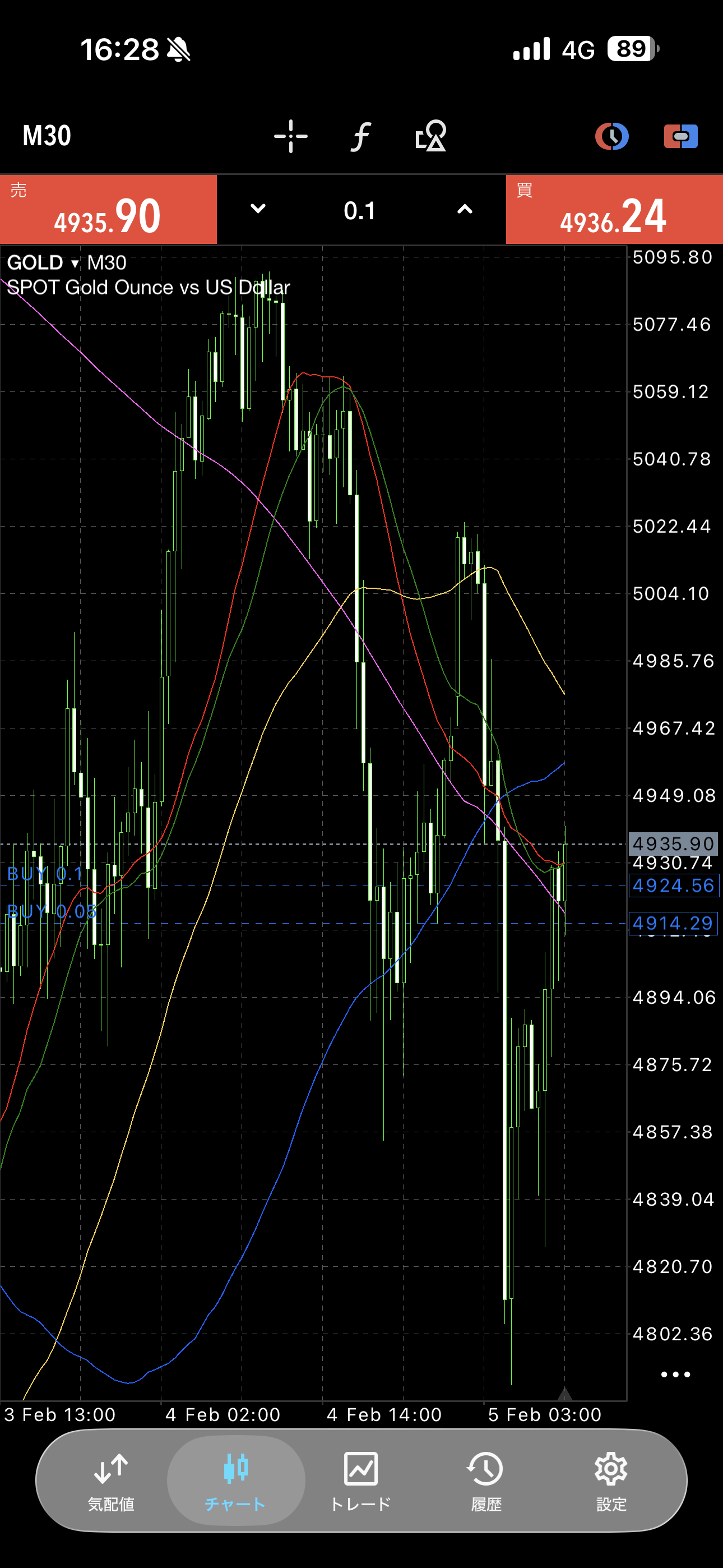Decrease the lot size with down chevron

(258, 209)
